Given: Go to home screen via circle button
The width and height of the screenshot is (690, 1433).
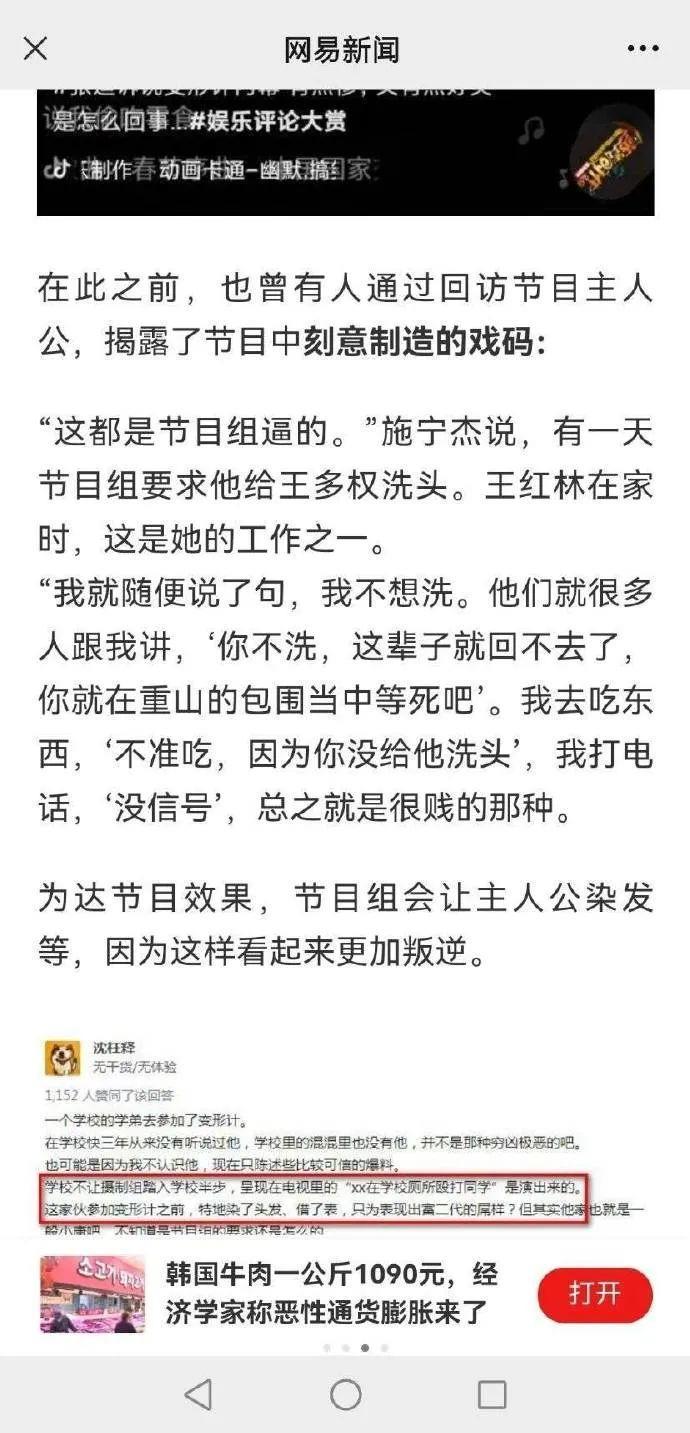Looking at the screenshot, I should click(345, 1394).
